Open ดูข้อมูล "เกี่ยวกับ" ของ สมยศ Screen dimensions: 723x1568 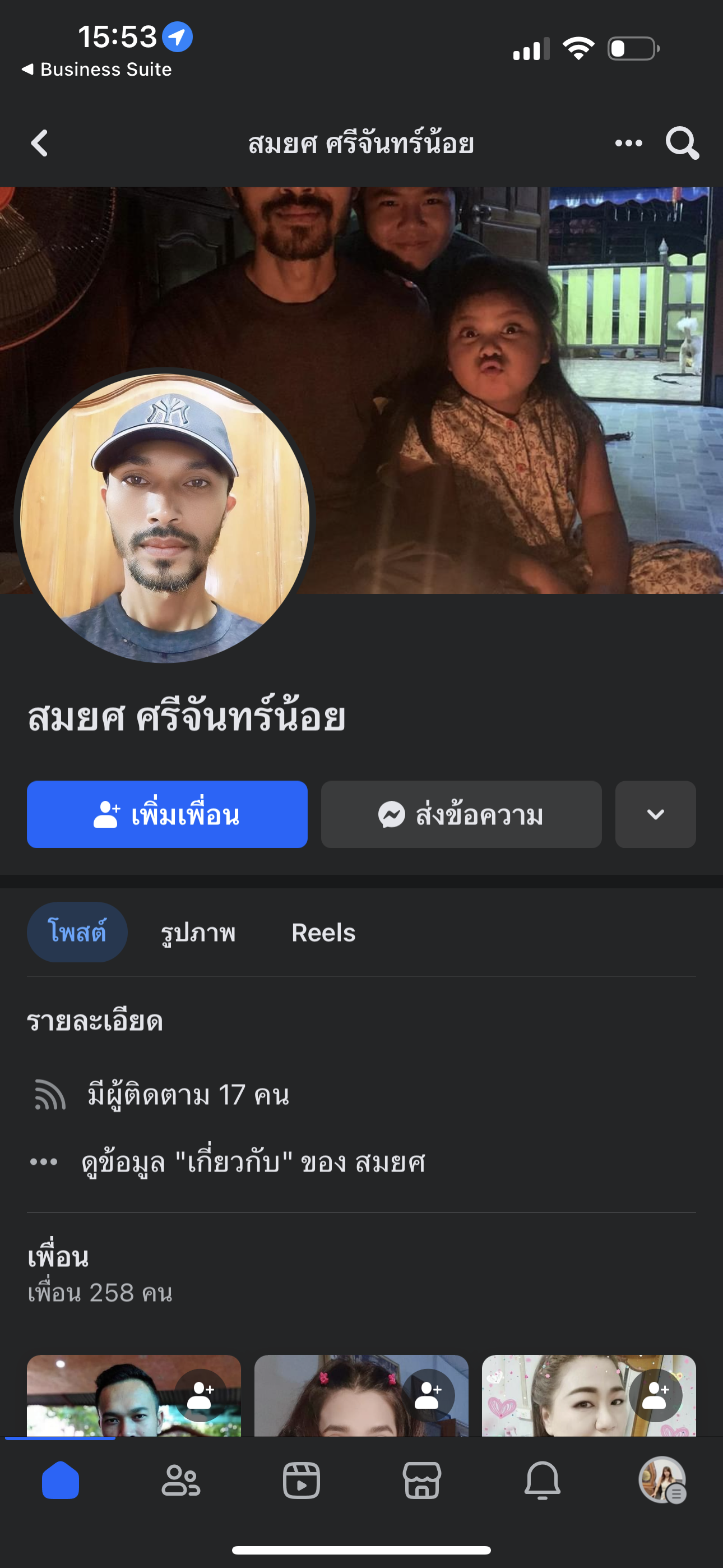(253, 1163)
